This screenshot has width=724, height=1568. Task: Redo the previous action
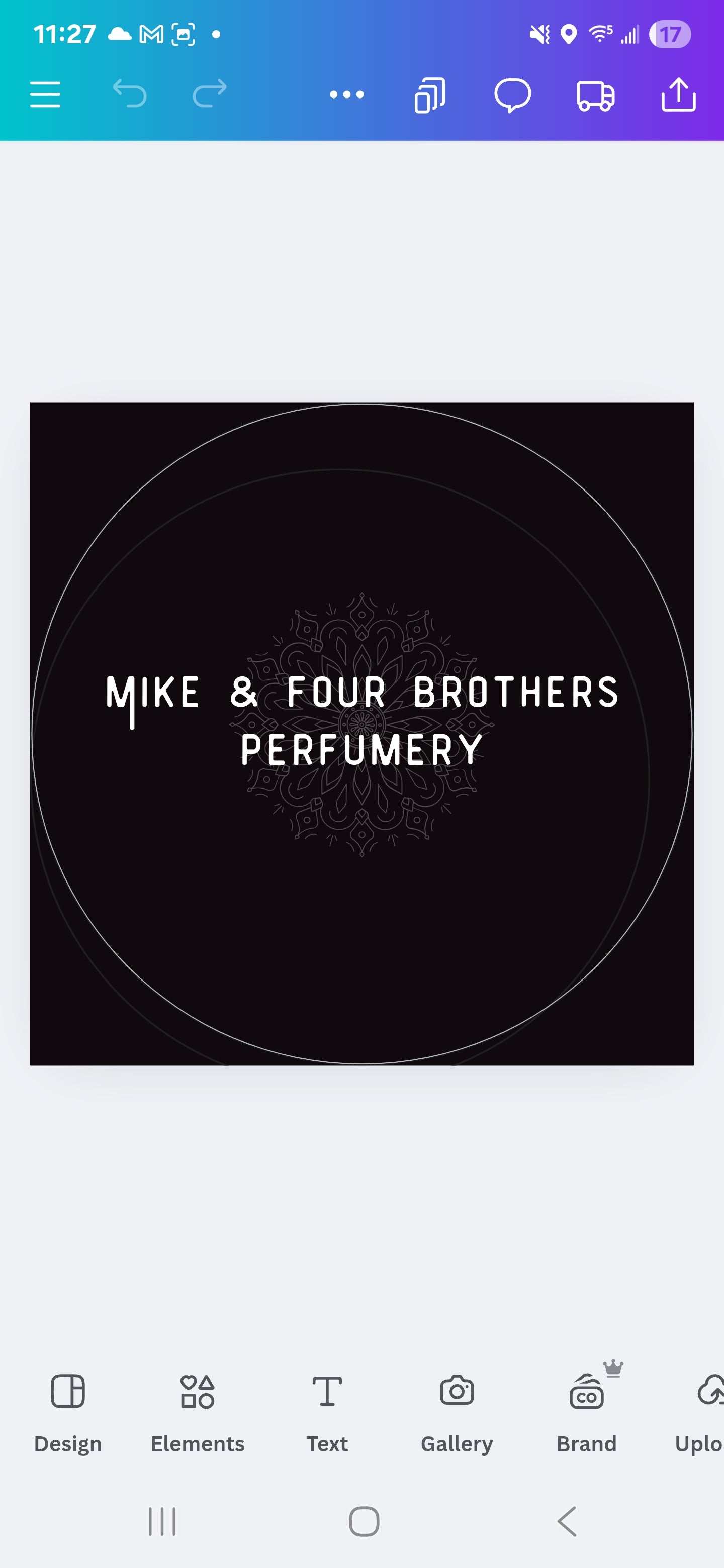point(210,94)
